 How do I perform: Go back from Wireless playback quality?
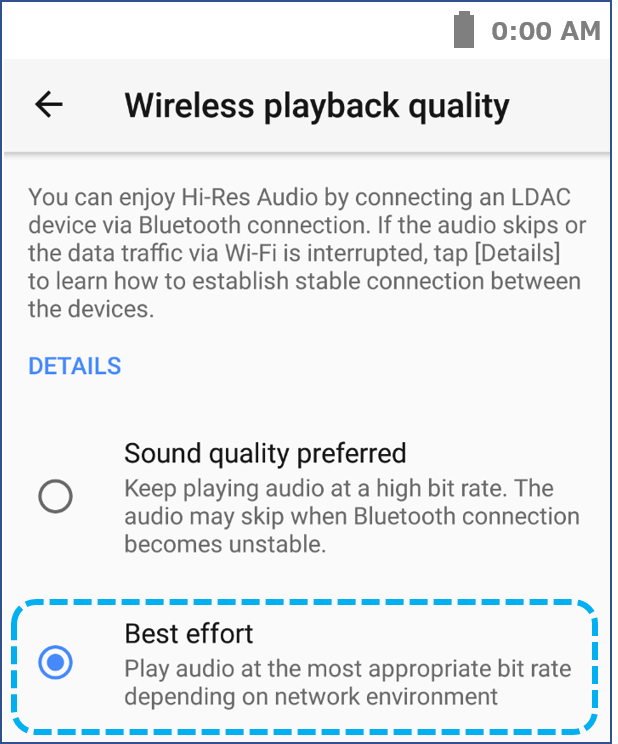click(x=49, y=105)
